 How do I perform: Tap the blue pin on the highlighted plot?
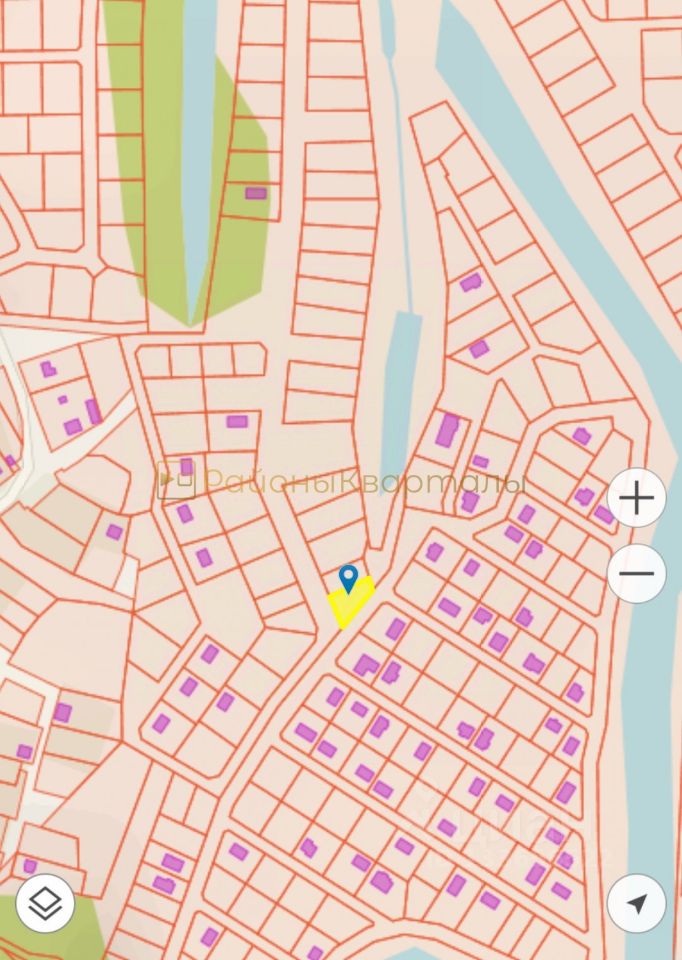[x=348, y=578]
